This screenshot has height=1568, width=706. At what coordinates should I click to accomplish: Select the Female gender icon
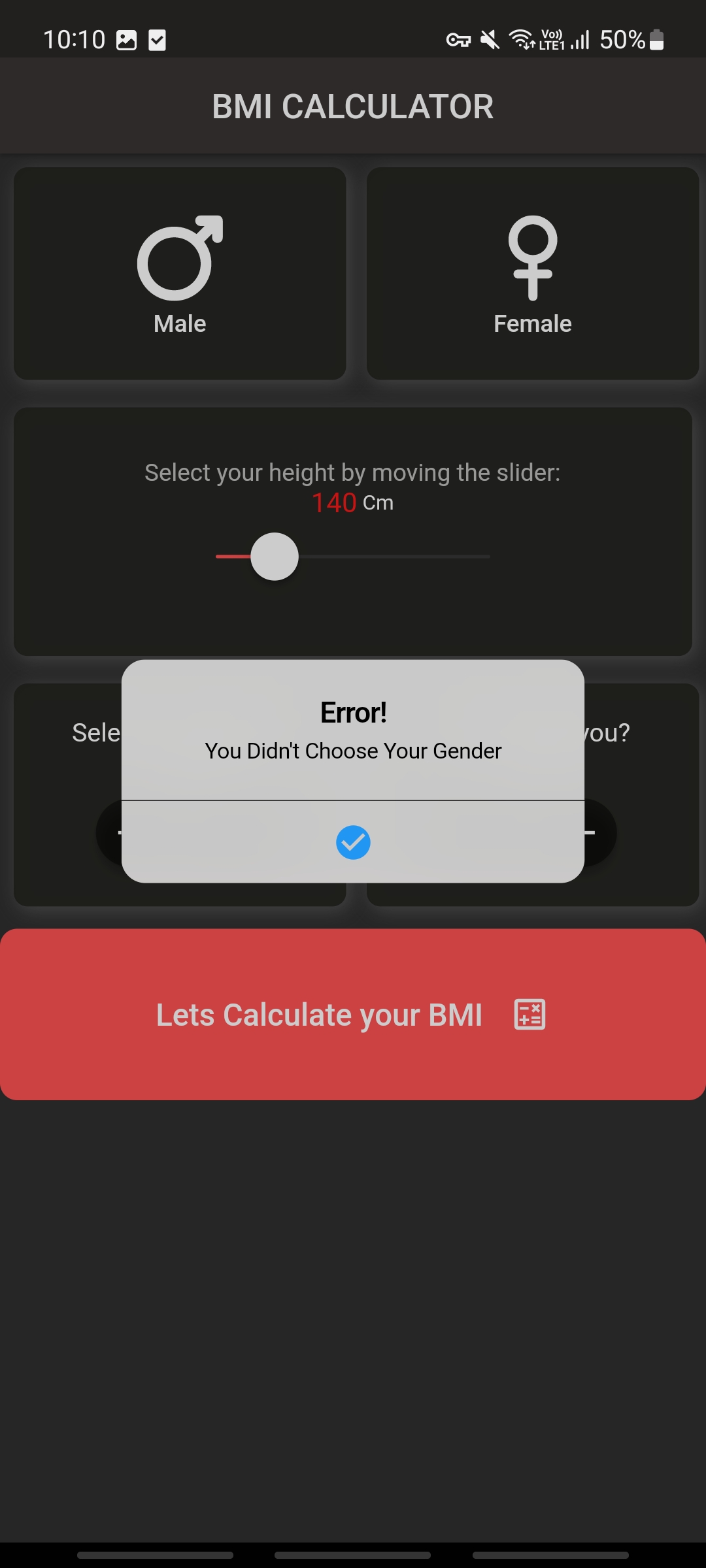[x=533, y=255]
